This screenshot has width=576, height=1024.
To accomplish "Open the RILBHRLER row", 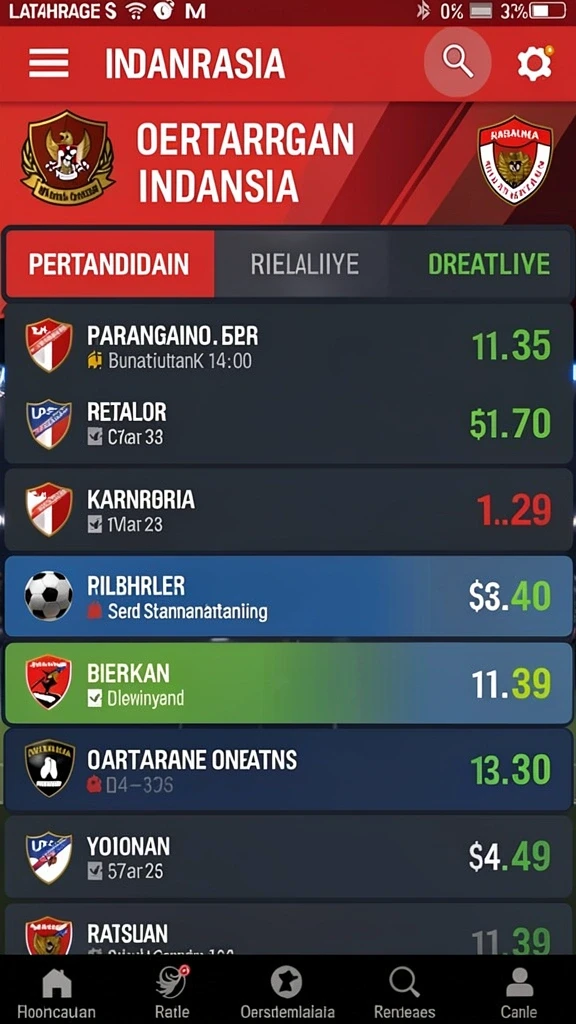I will pyautogui.click(x=288, y=596).
